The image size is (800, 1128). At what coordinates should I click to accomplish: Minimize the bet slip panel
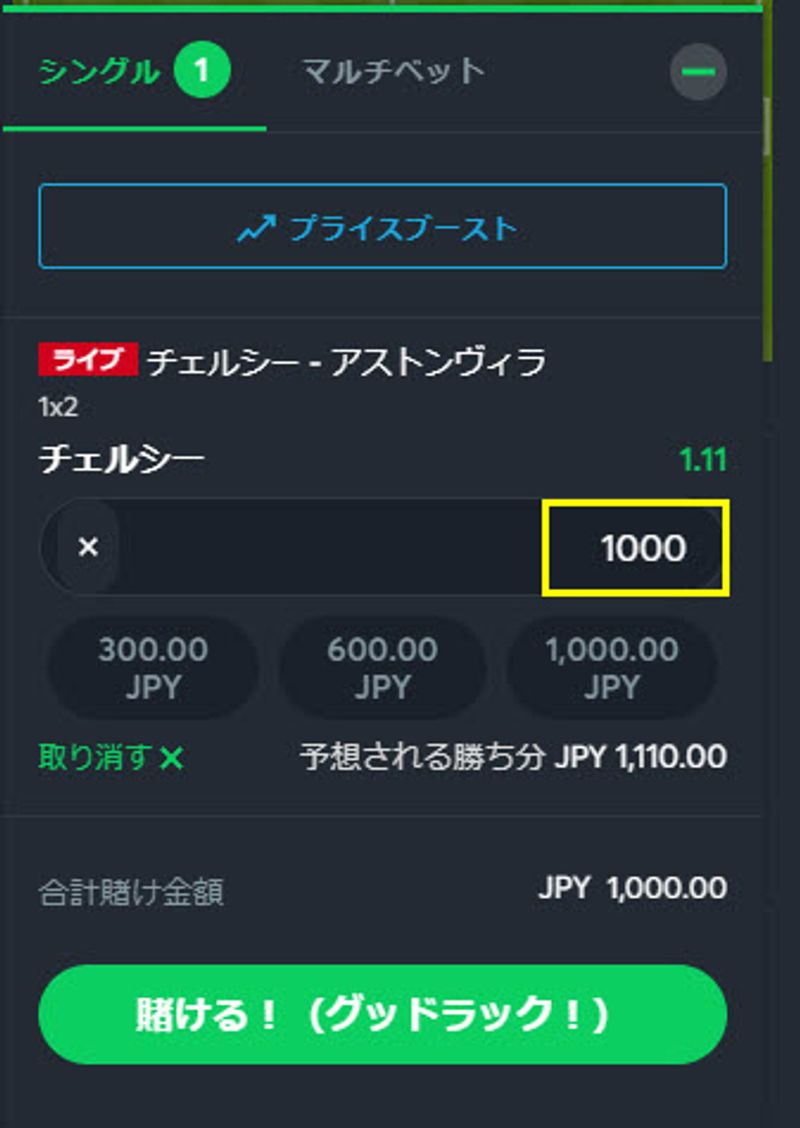coord(698,72)
